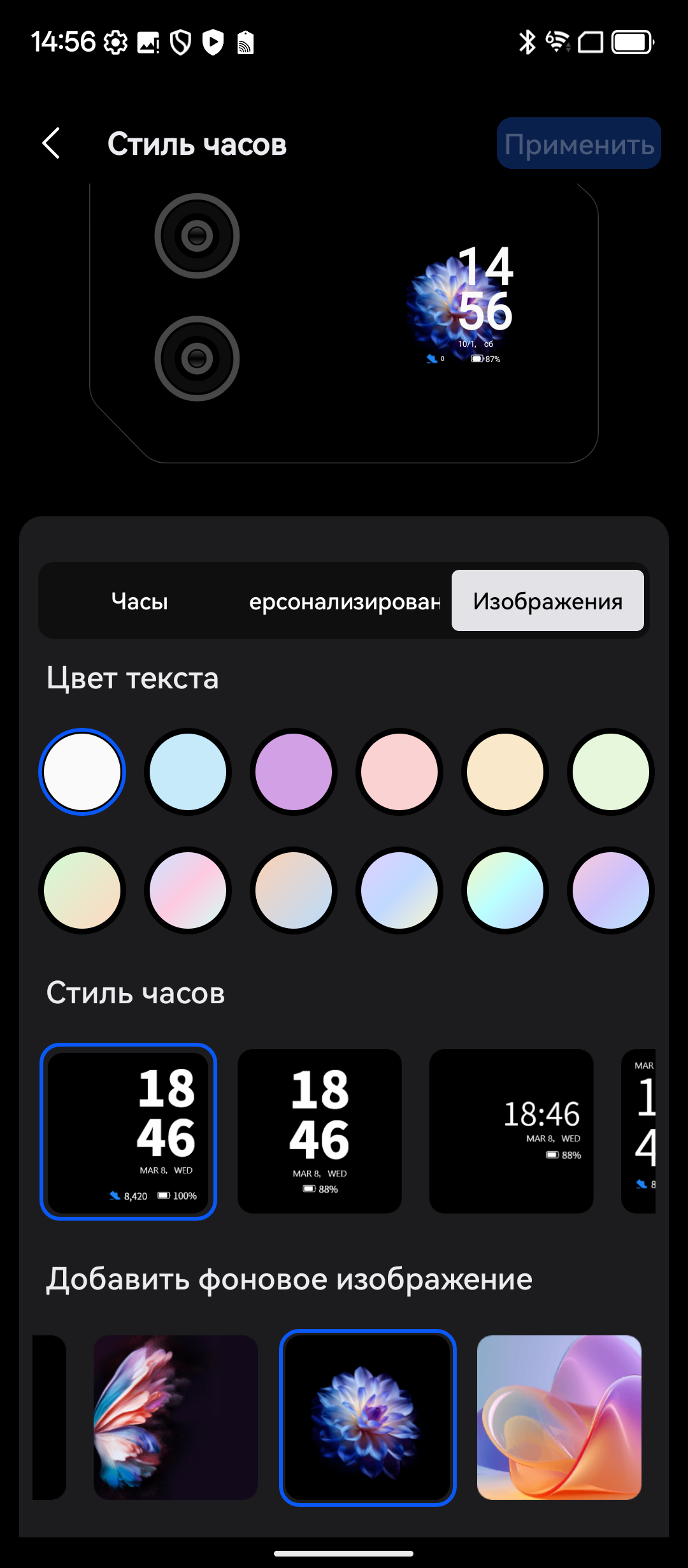Tap the Применить button

coord(578,144)
